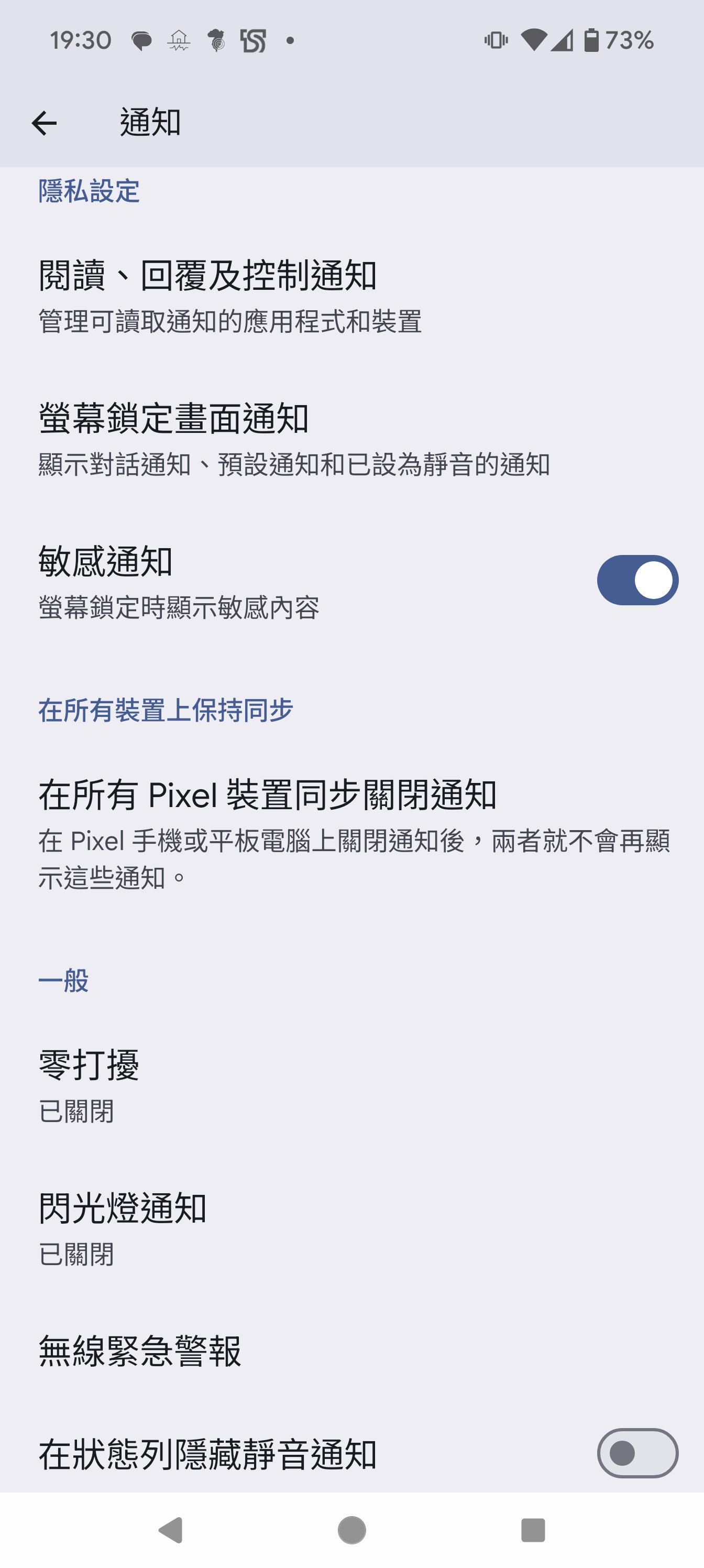704x1568 pixels.
Task: Open 閱讀、回覆及控制通知 settings
Action: pos(351,297)
